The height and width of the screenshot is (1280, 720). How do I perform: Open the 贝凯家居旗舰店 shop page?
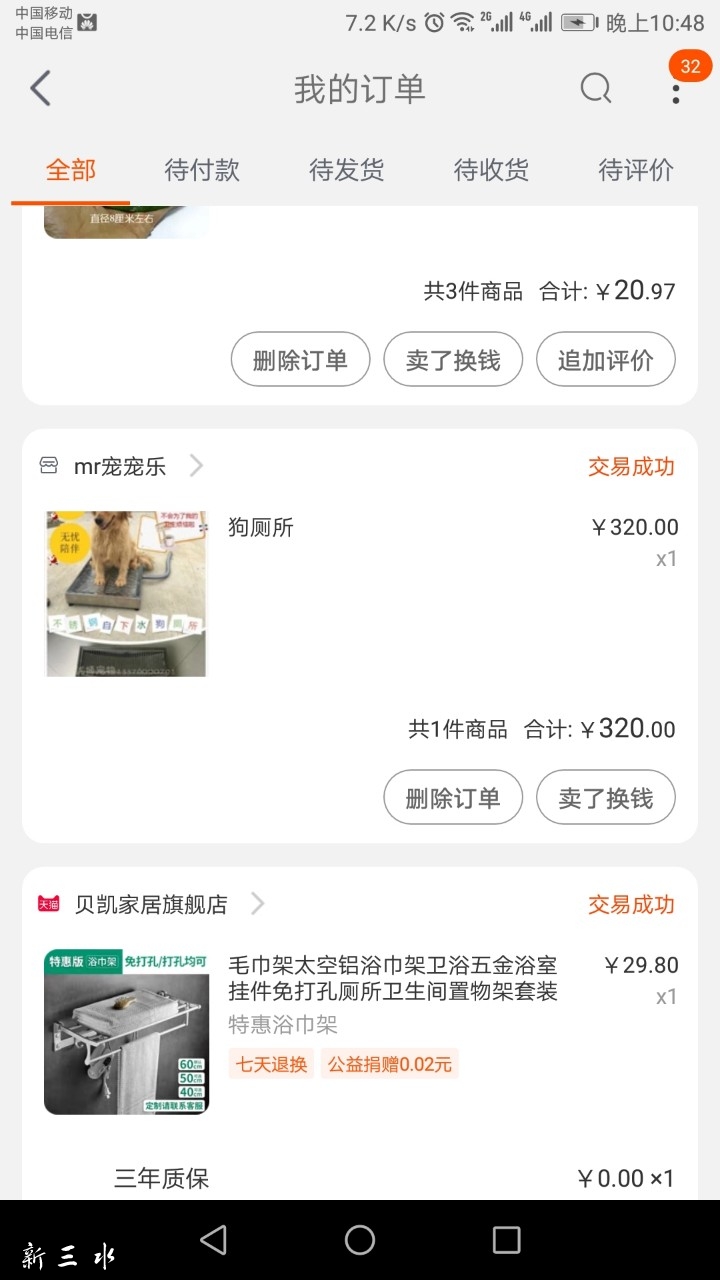tap(152, 904)
